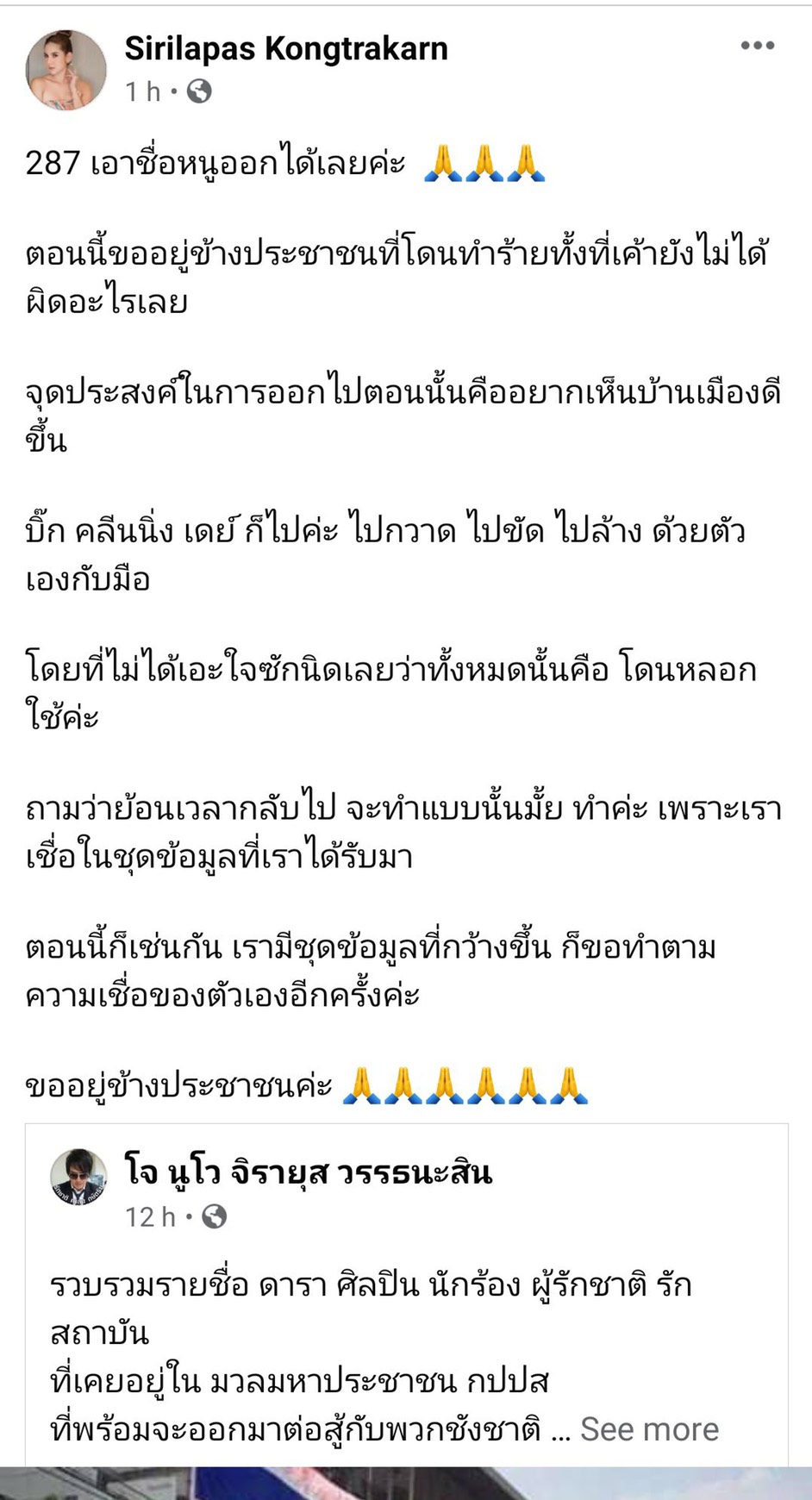Screen dimensions: 812x1500
Task: Open Sirilapas Kongtrakarn's profile picture
Action: point(66,70)
